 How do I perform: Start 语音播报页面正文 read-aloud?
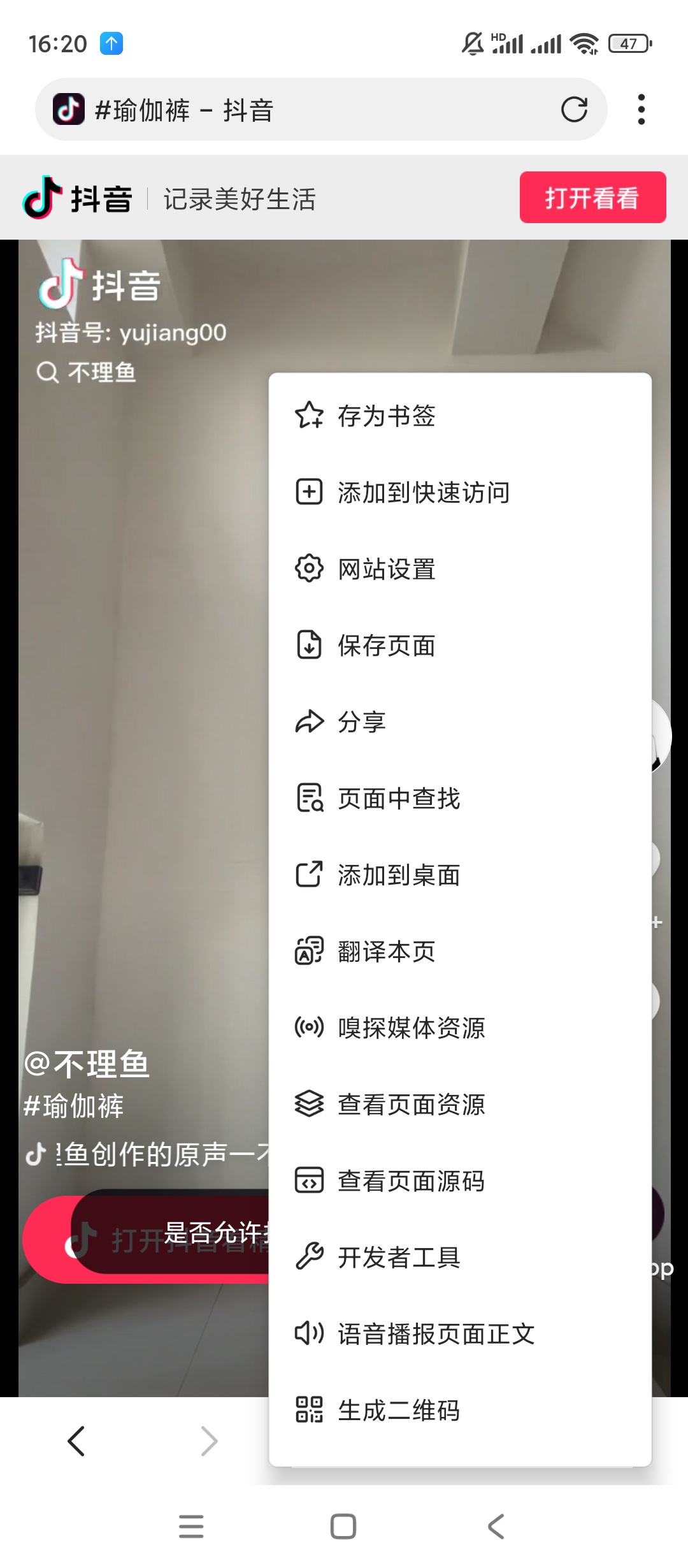436,1334
